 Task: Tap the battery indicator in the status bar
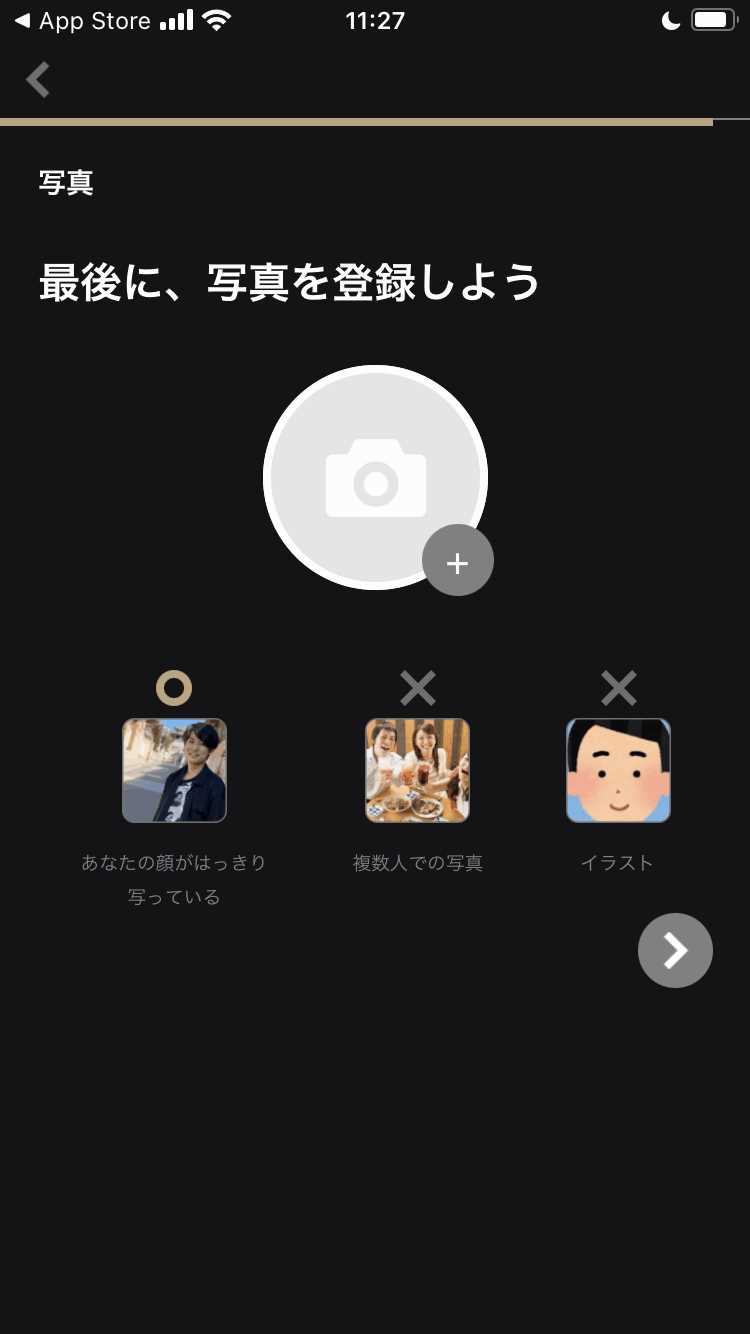[x=712, y=18]
